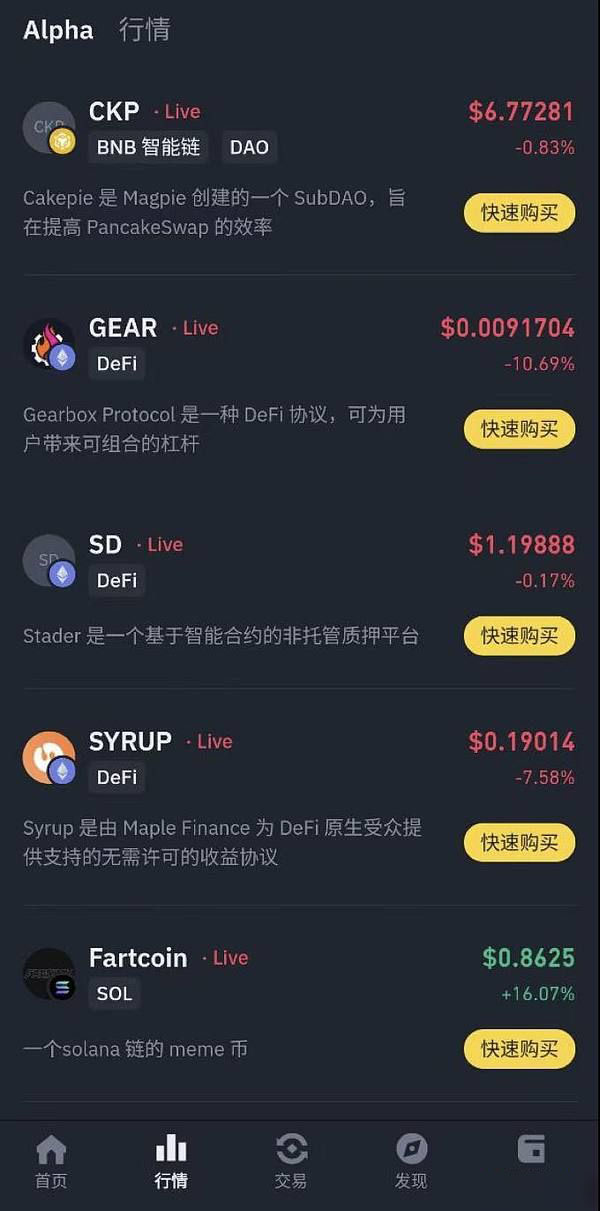600x1211 pixels.
Task: Quick buy the GEAR token
Action: [x=519, y=428]
